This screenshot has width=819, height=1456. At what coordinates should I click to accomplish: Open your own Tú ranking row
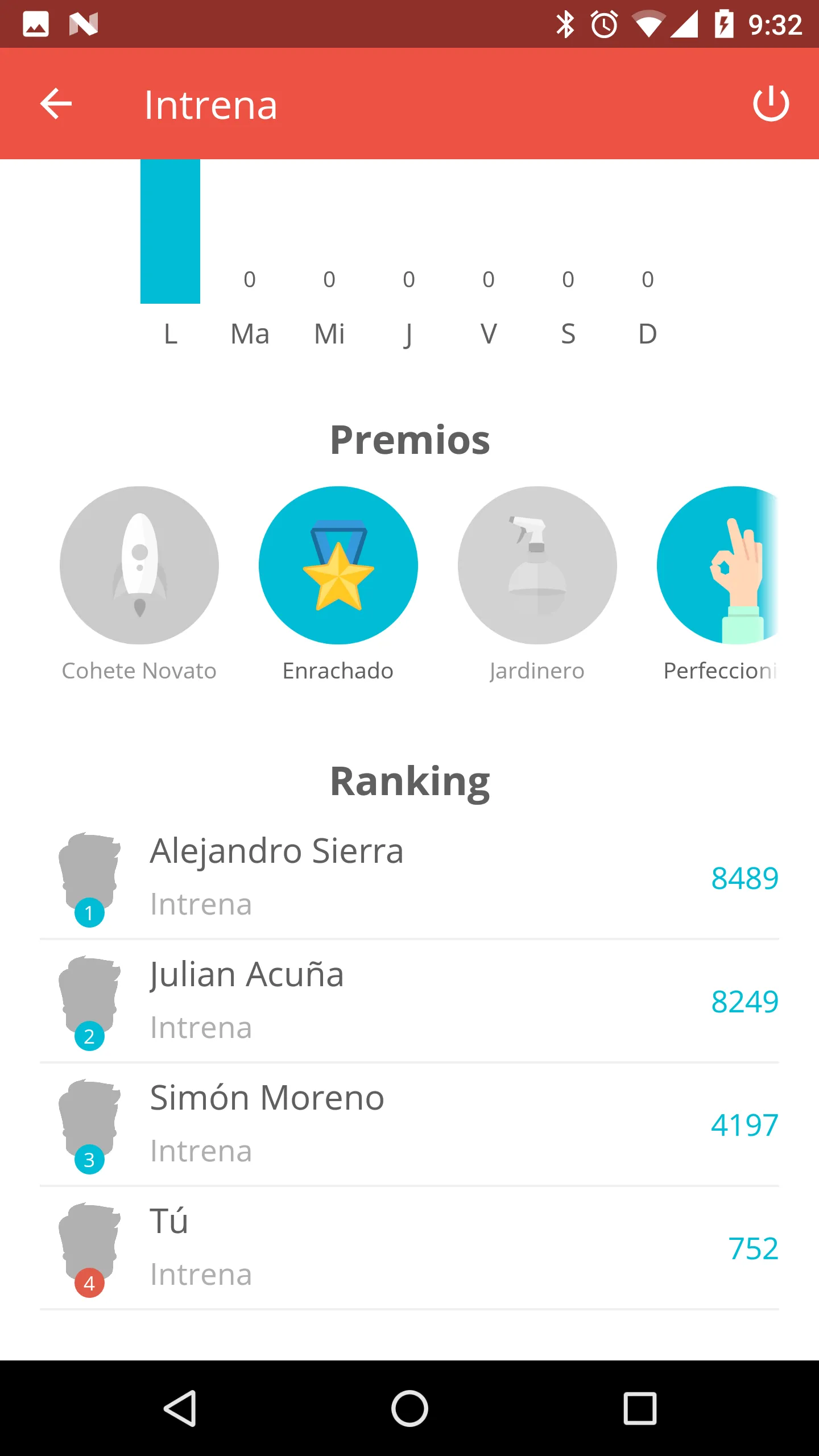coord(409,1248)
